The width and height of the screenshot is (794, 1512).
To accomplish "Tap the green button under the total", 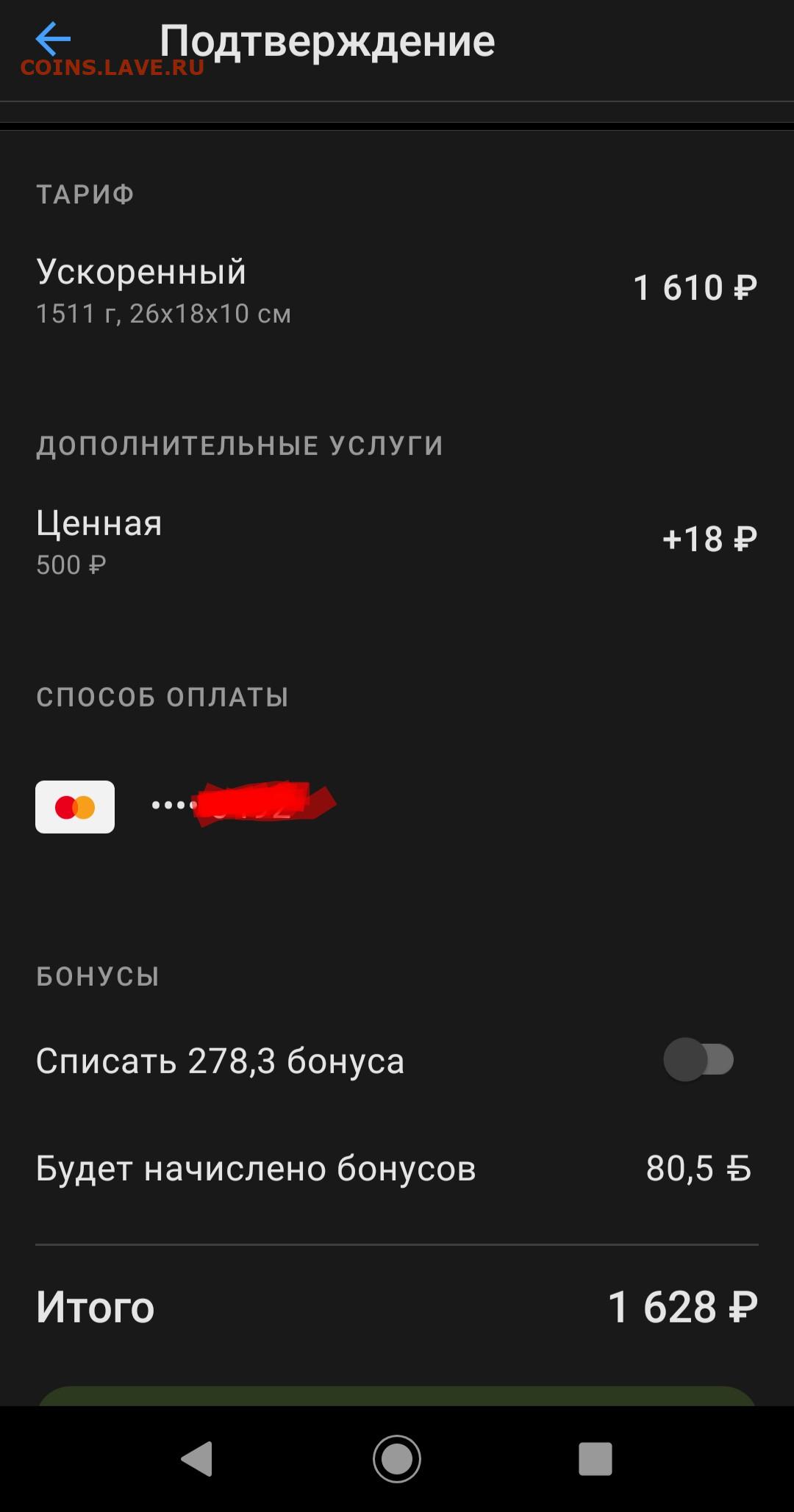I will (397, 1396).
